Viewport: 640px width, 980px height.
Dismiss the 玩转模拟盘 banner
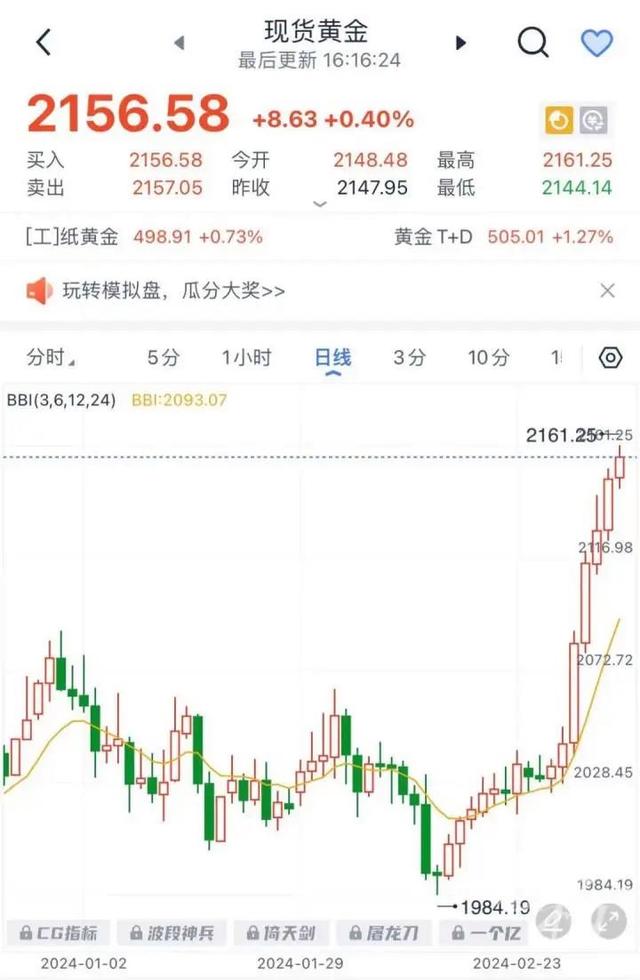pyautogui.click(x=607, y=291)
